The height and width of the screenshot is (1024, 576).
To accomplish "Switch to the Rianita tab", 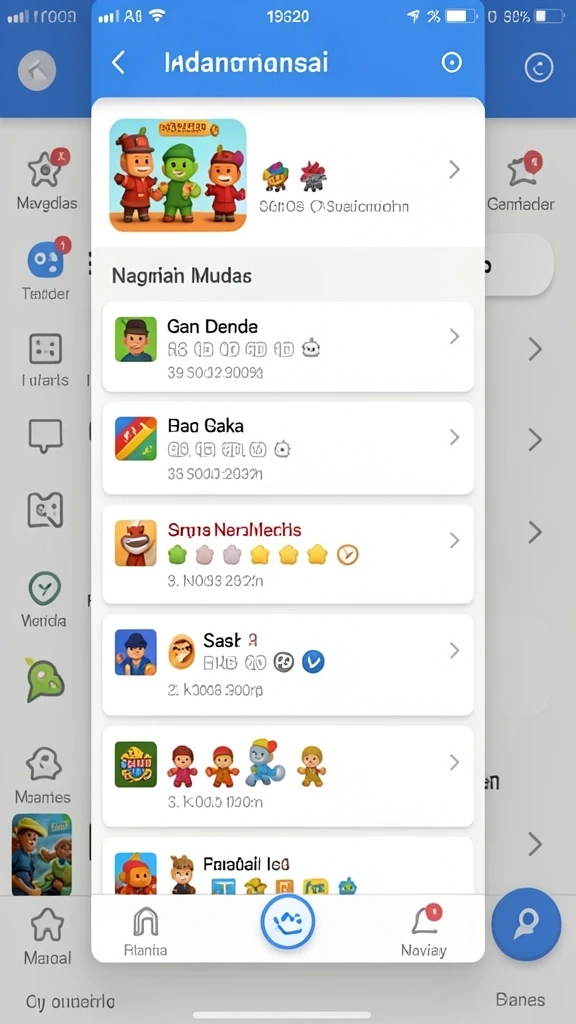I will (146, 932).
